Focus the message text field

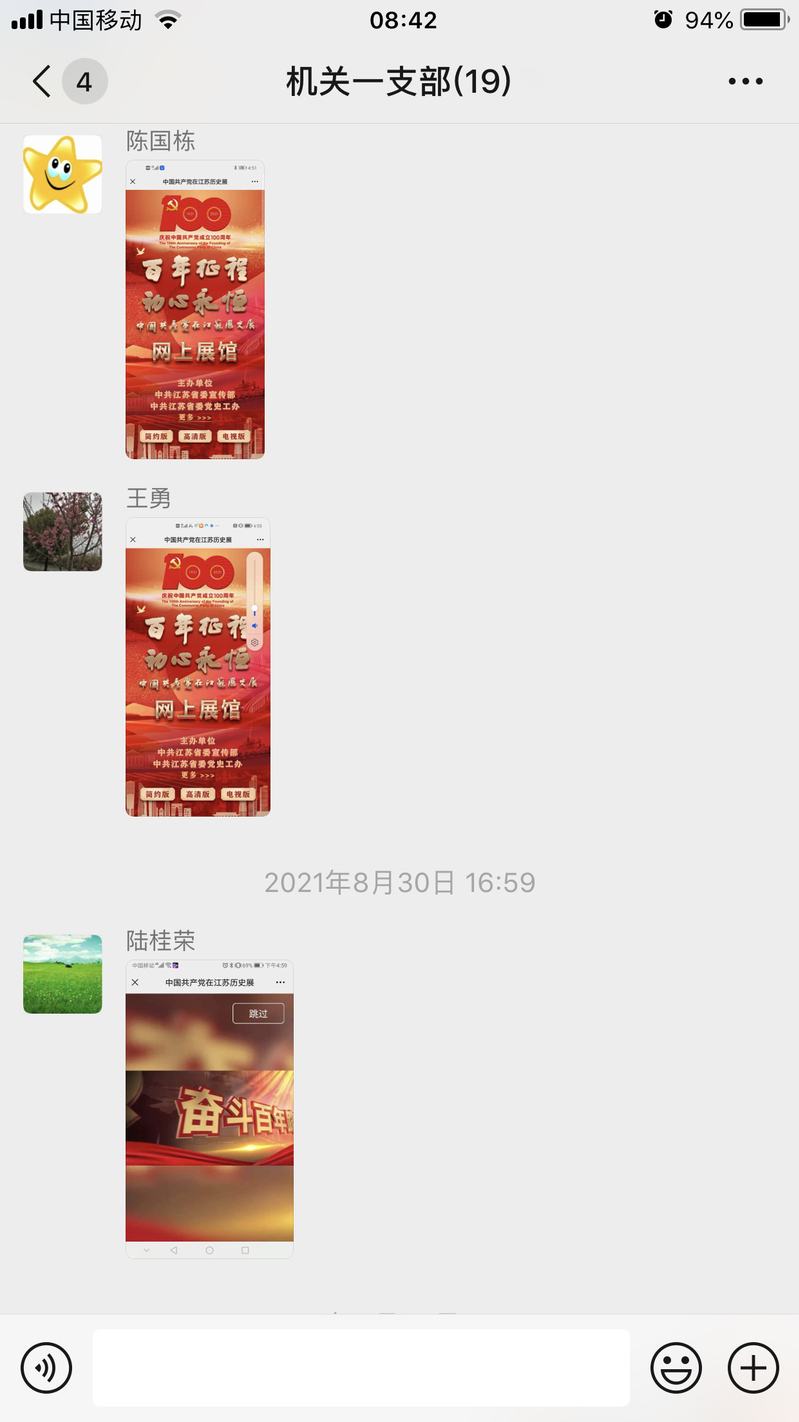[x=361, y=1367]
